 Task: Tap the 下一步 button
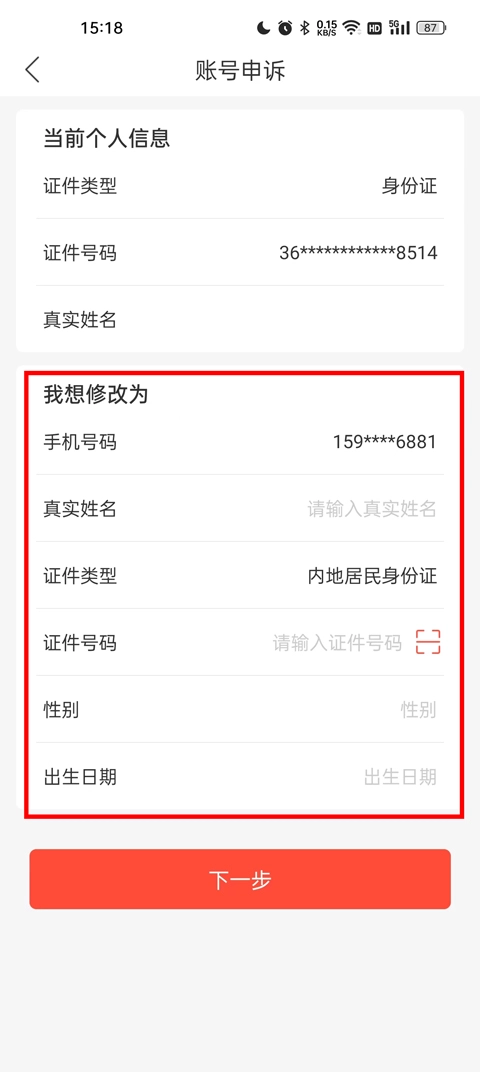tap(240, 879)
